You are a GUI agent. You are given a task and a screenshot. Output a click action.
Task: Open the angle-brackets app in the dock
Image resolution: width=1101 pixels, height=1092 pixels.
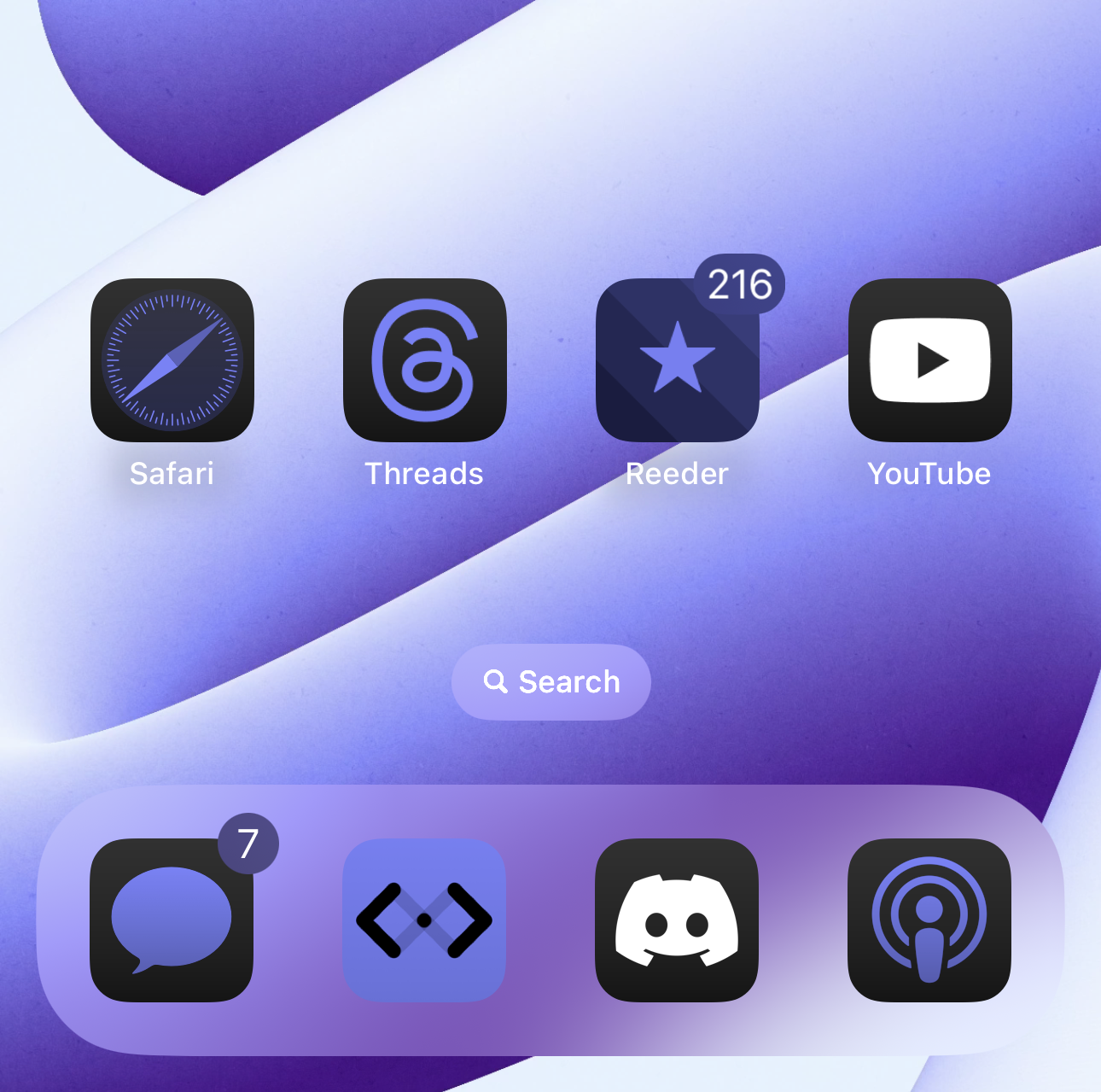point(424,920)
